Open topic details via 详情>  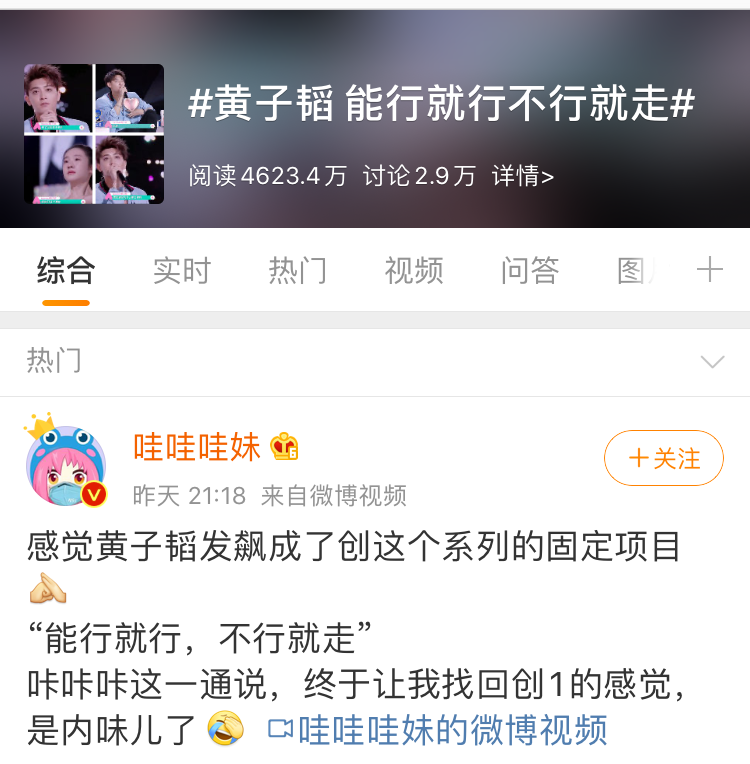pyautogui.click(x=522, y=177)
